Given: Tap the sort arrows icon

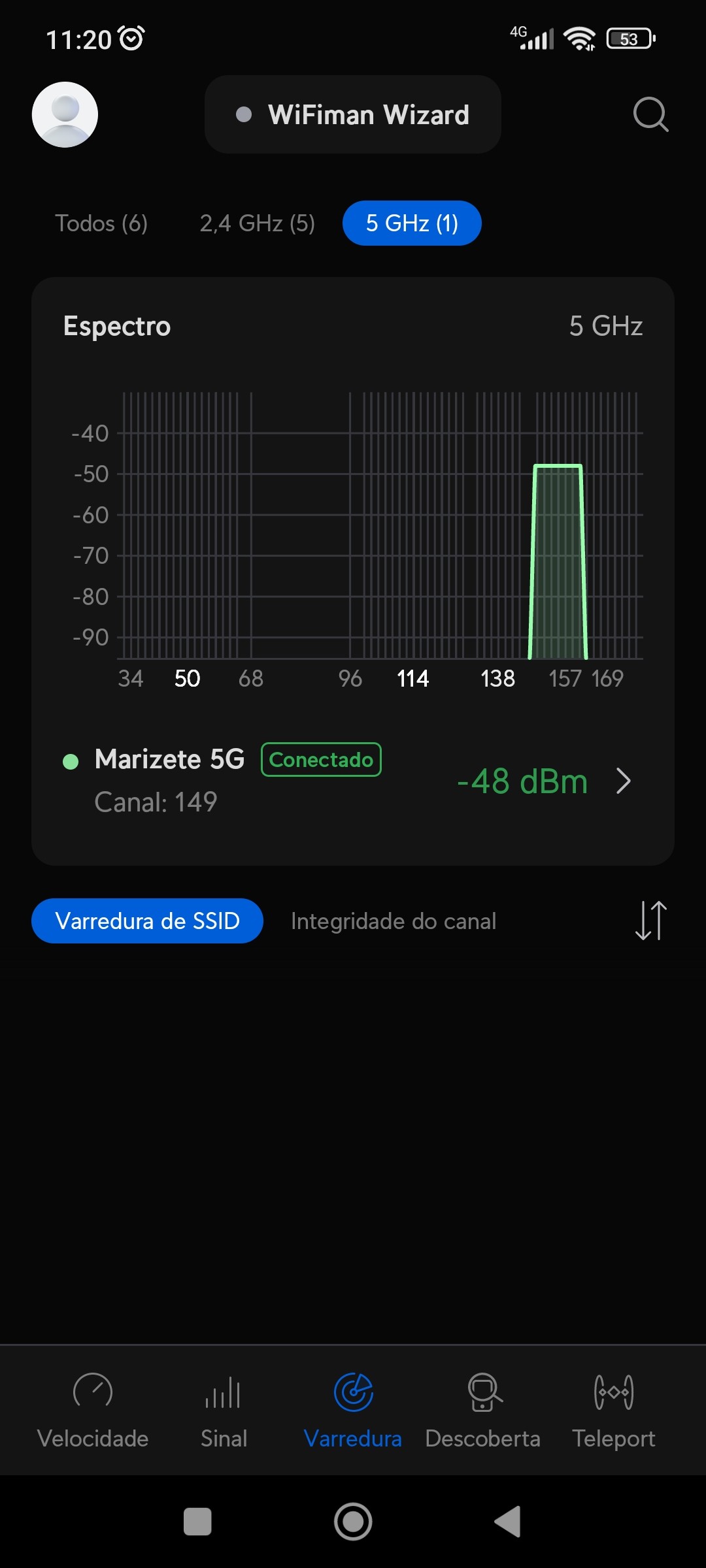Looking at the screenshot, I should pyautogui.click(x=650, y=921).
